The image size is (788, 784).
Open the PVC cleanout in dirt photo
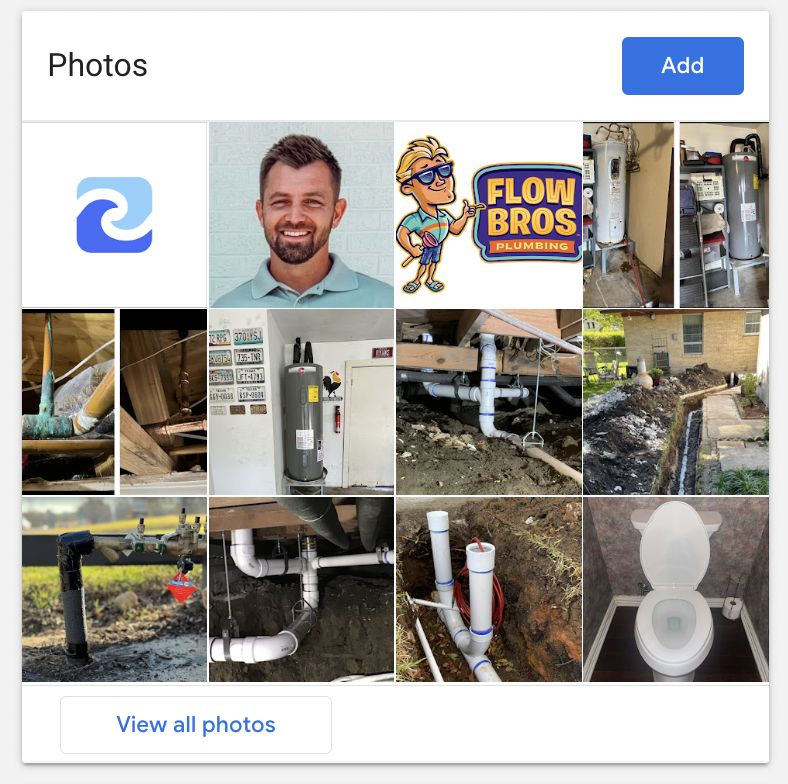[488, 590]
